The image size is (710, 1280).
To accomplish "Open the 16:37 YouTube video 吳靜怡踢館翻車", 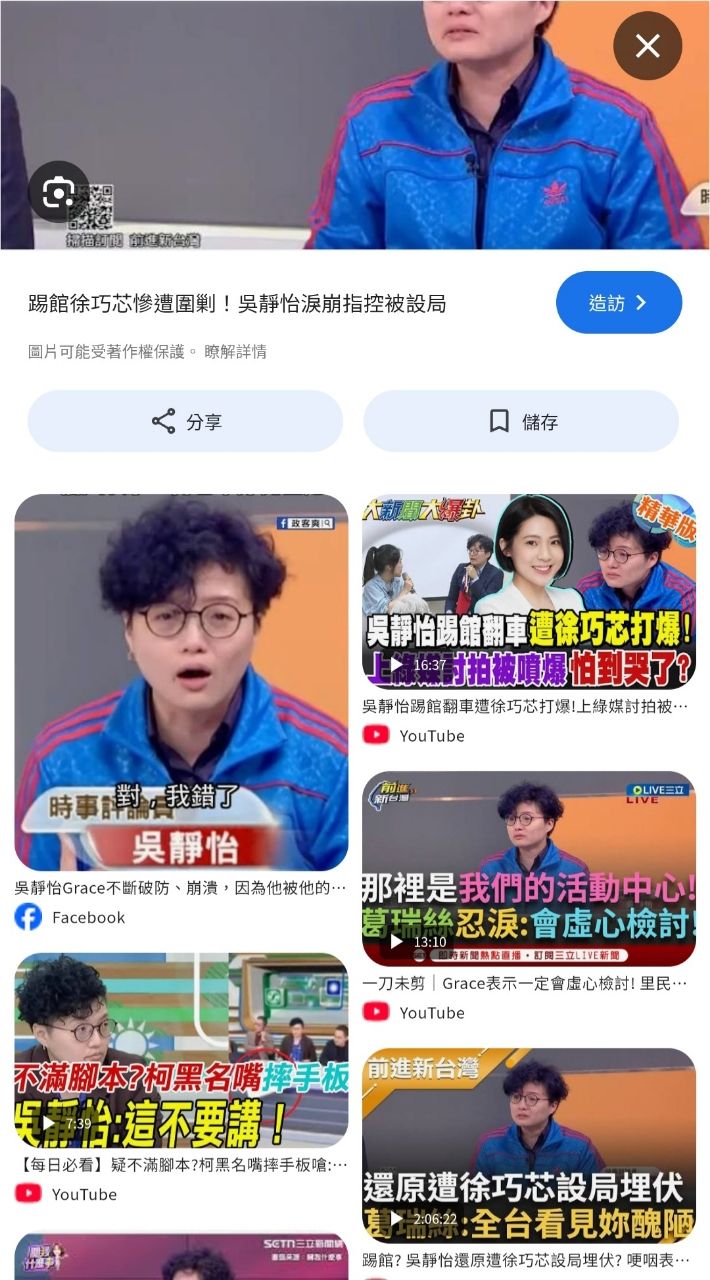I will tap(528, 592).
